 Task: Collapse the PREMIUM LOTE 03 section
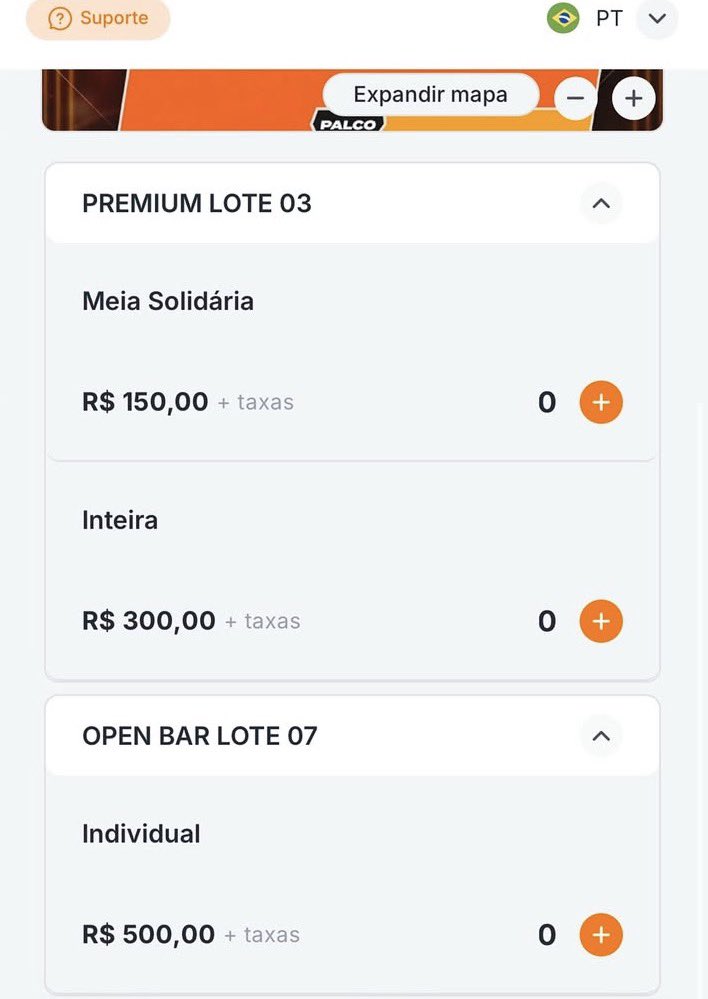point(600,204)
